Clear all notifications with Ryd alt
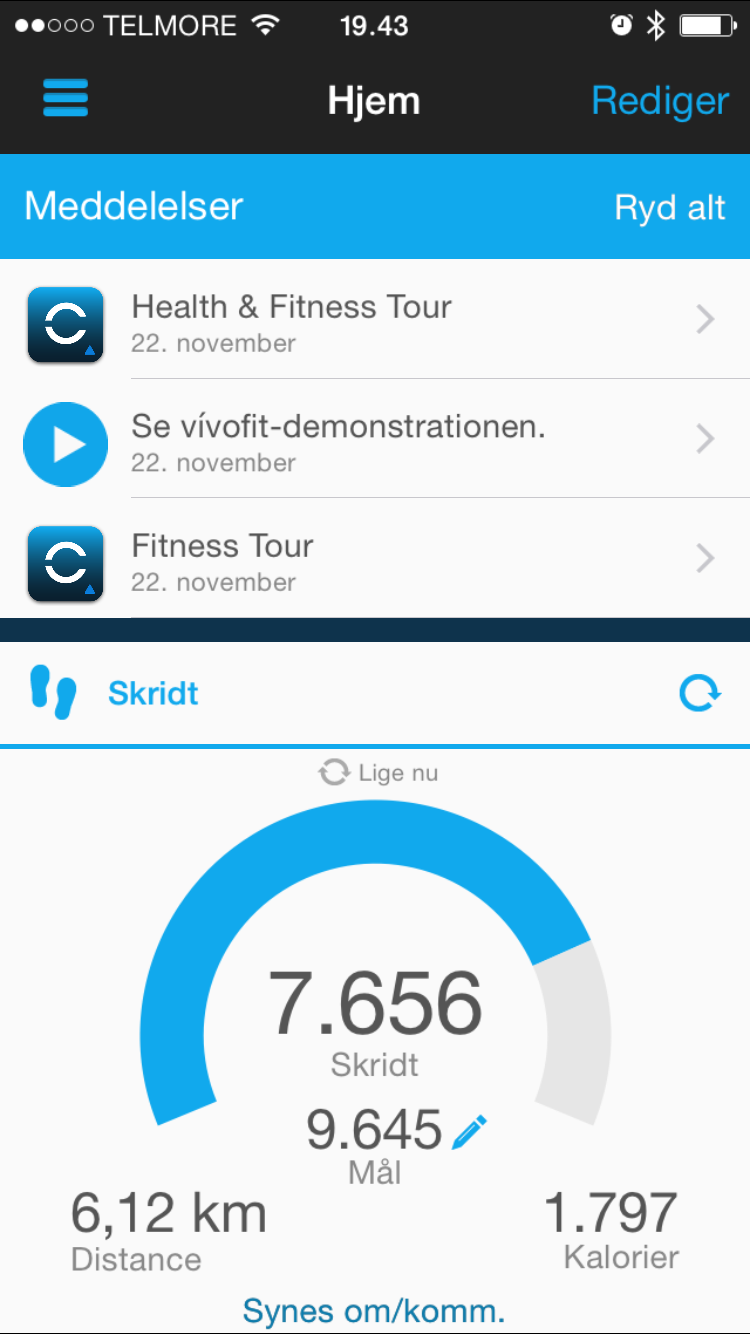Viewport: 750px width, 1334px height. [x=670, y=208]
